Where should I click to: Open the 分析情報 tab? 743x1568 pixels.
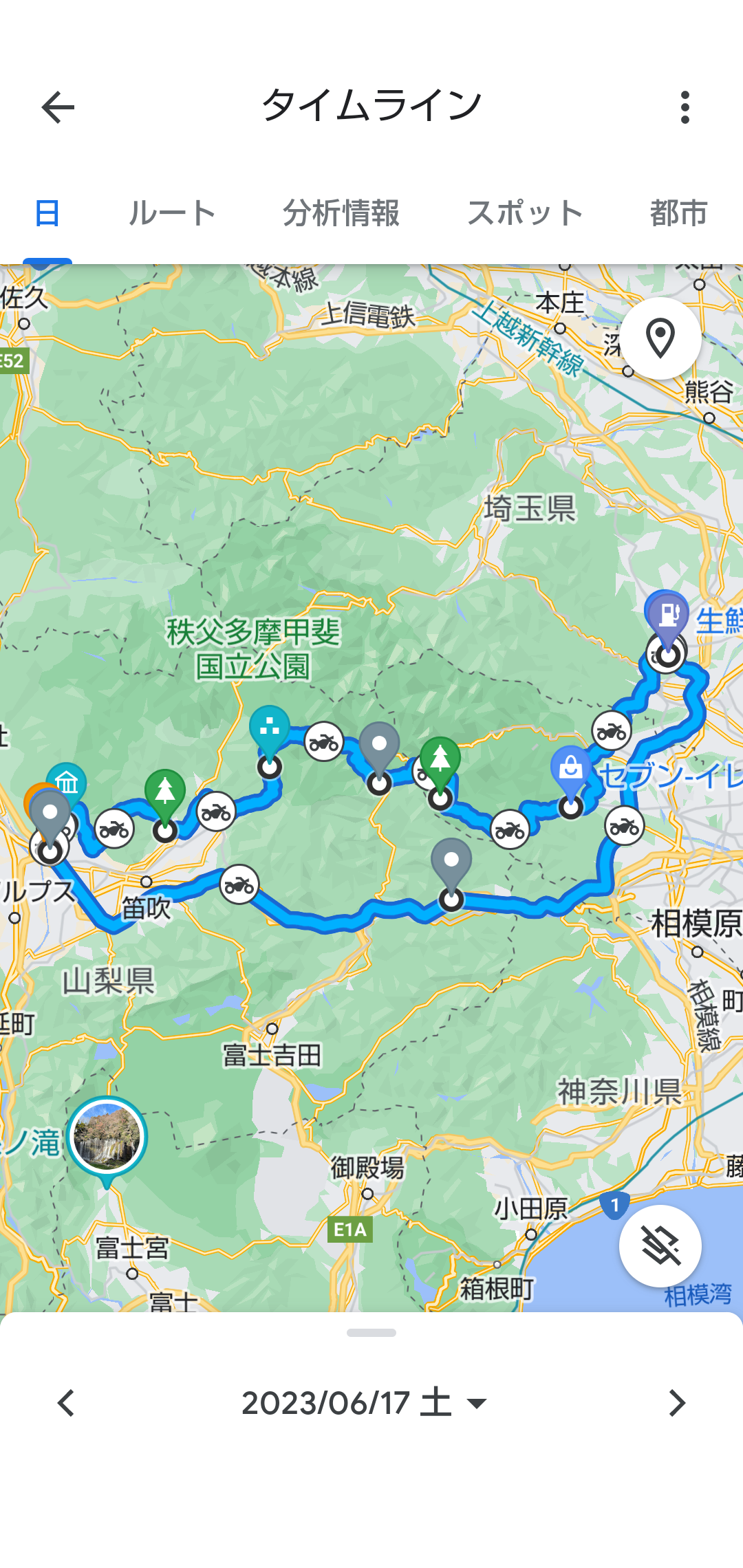pos(341,213)
